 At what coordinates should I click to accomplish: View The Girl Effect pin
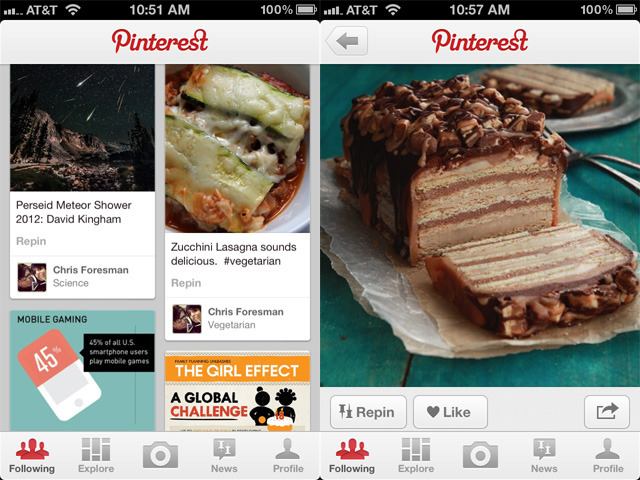coord(237,392)
